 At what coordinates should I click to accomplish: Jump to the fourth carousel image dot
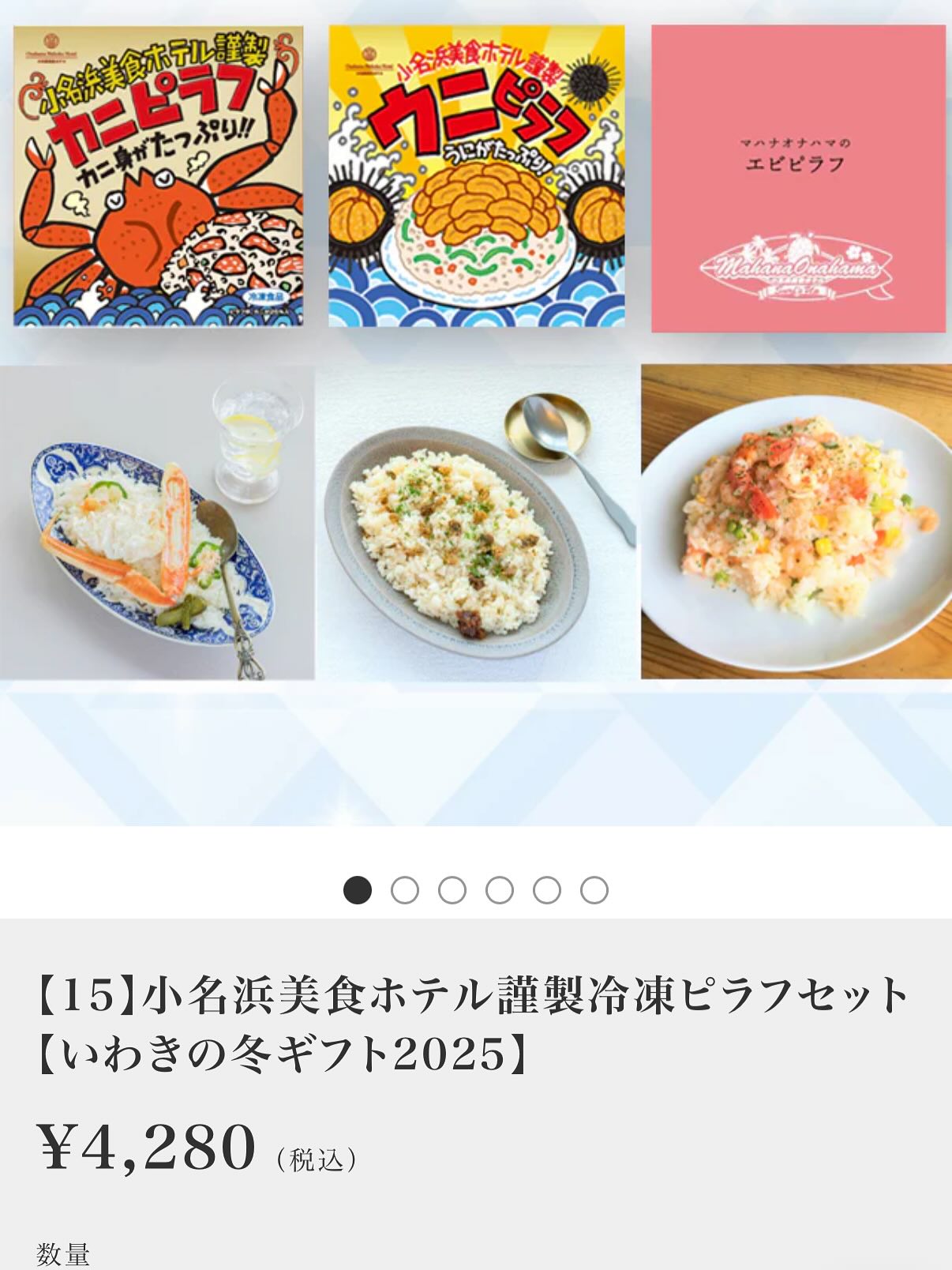500,890
